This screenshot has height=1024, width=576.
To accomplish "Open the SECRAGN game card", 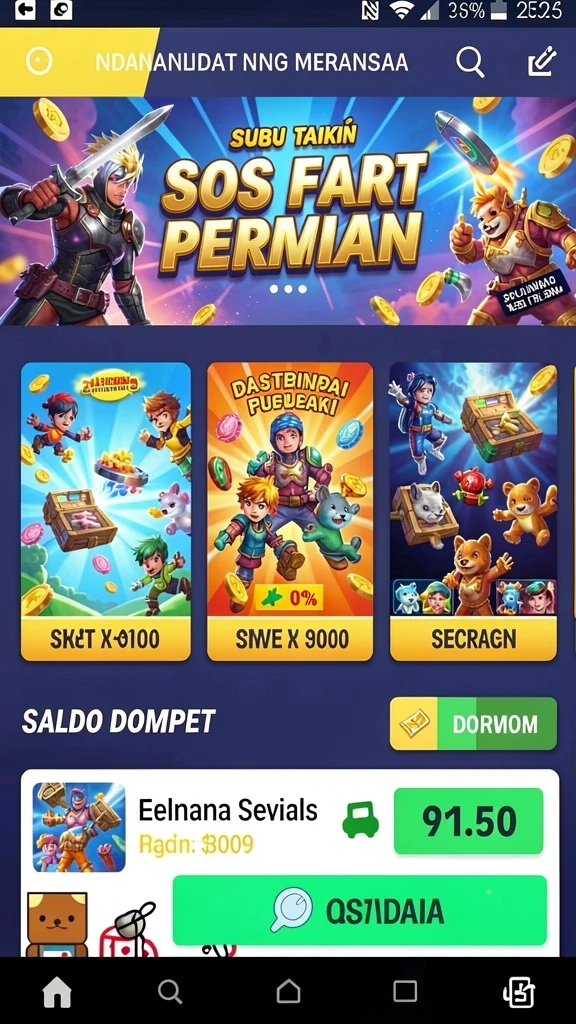I will click(473, 511).
